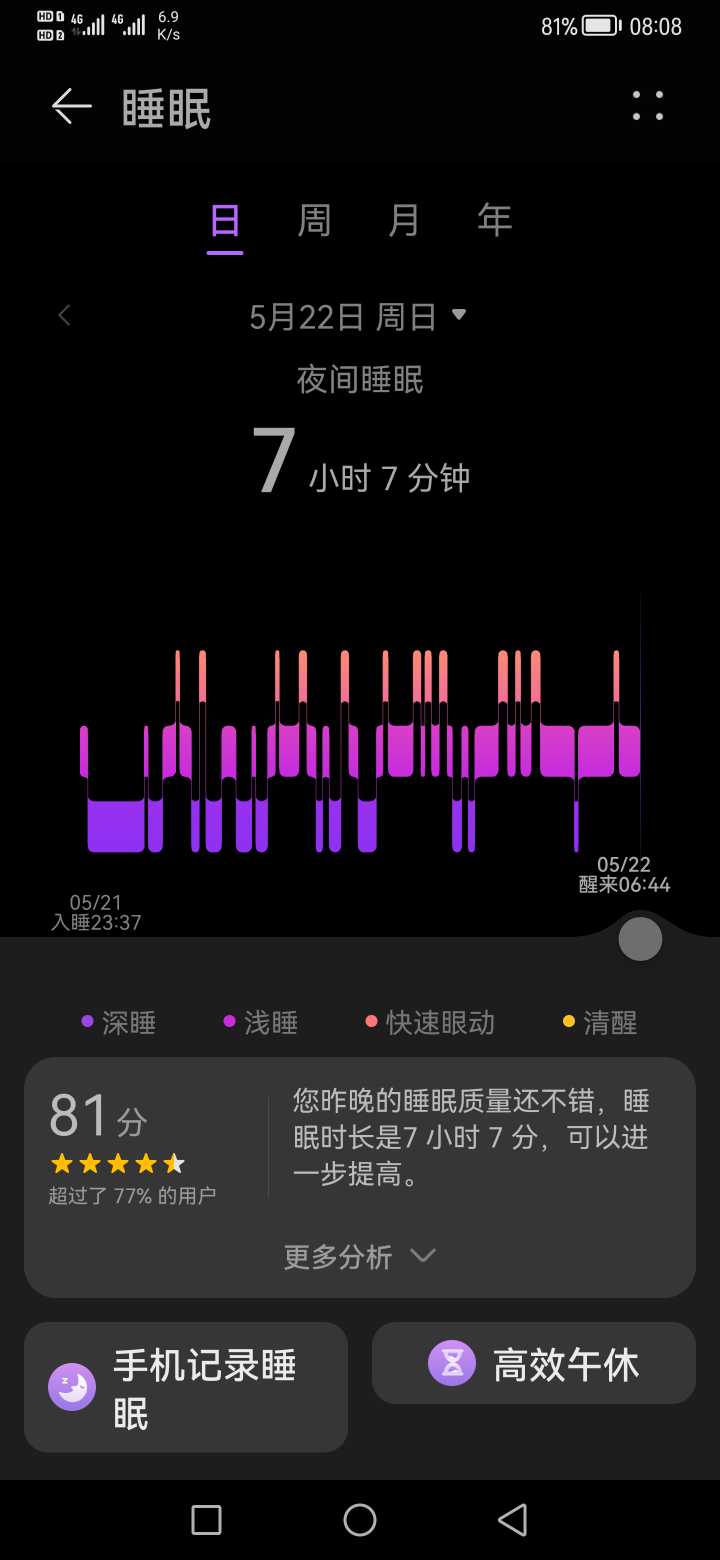Switch to the 周 (week) tab

tap(314, 220)
